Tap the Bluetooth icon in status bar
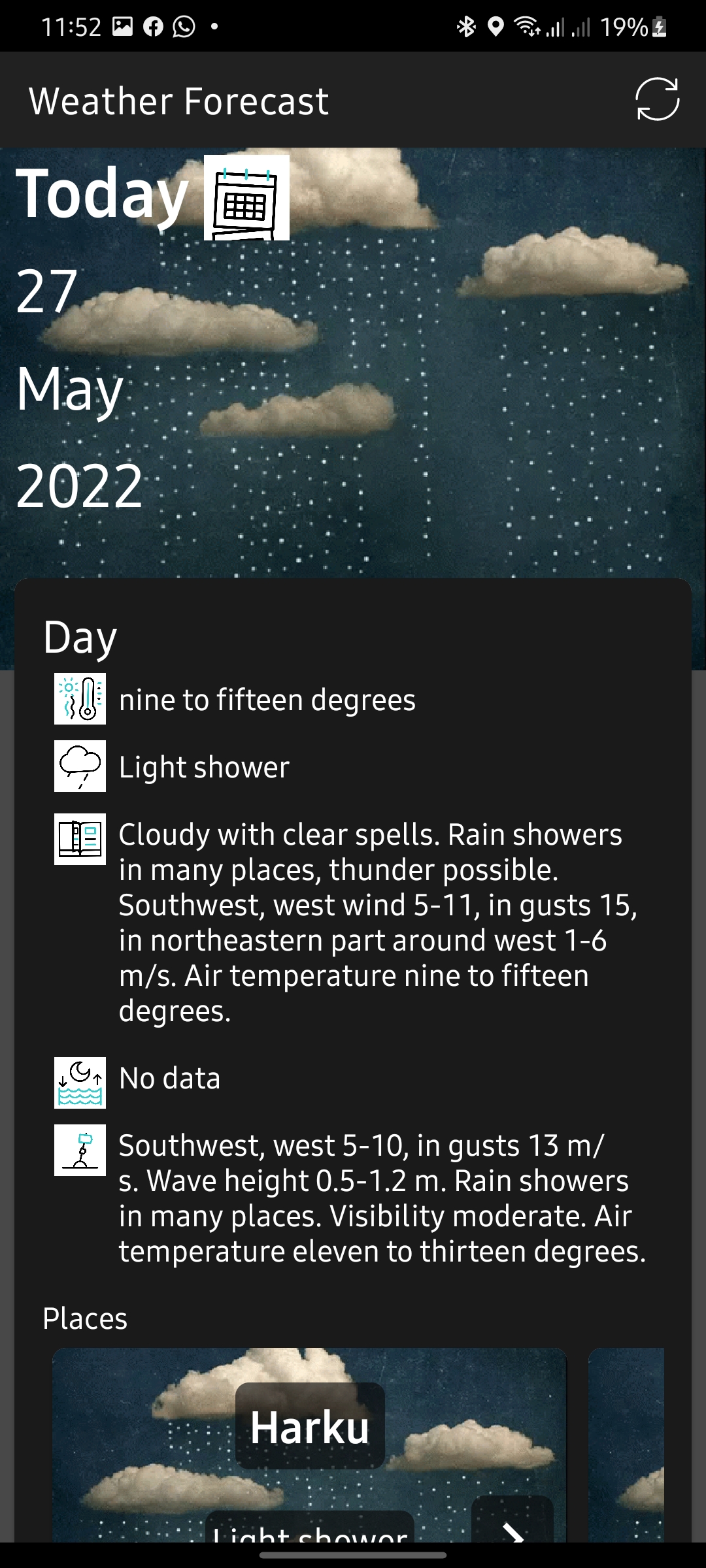 pyautogui.click(x=465, y=26)
